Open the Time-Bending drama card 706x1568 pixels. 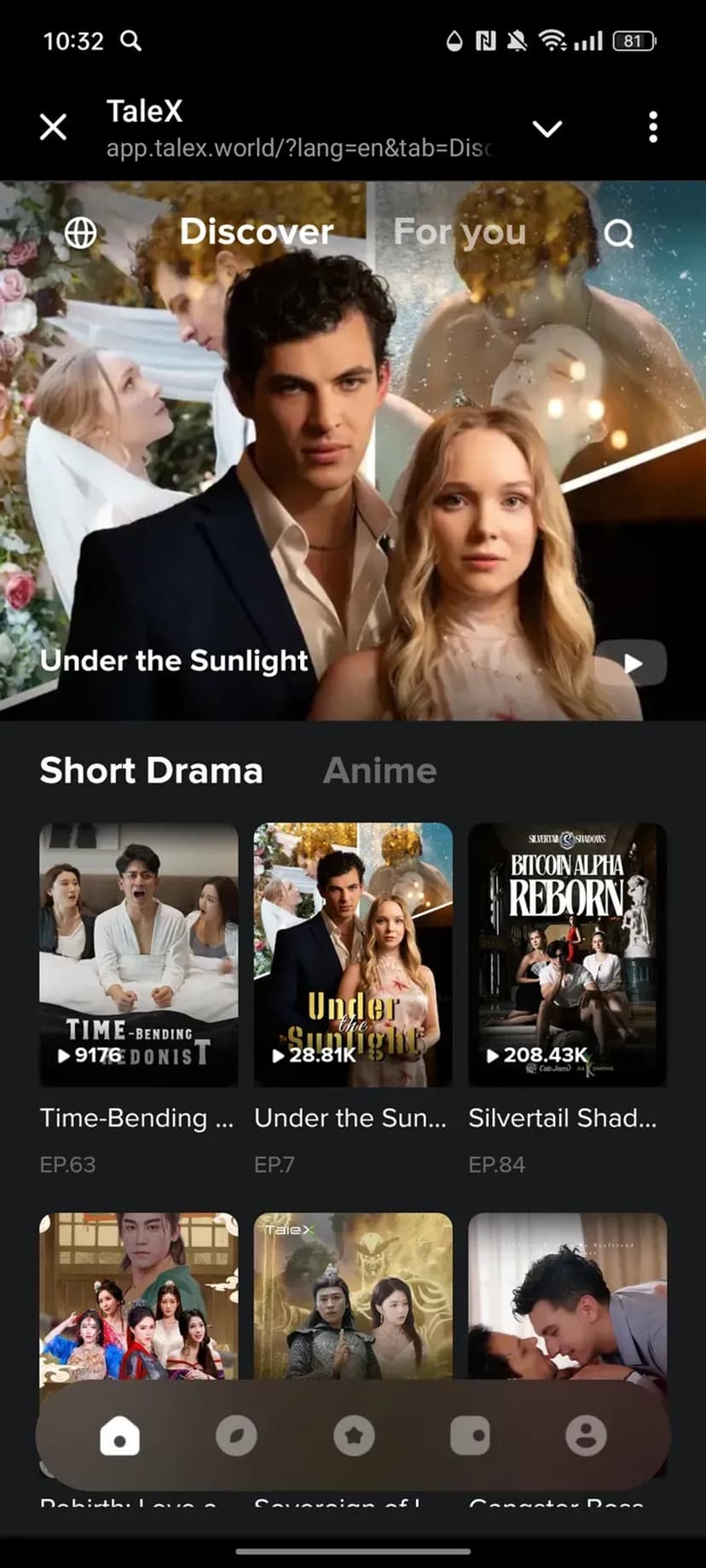tap(139, 954)
